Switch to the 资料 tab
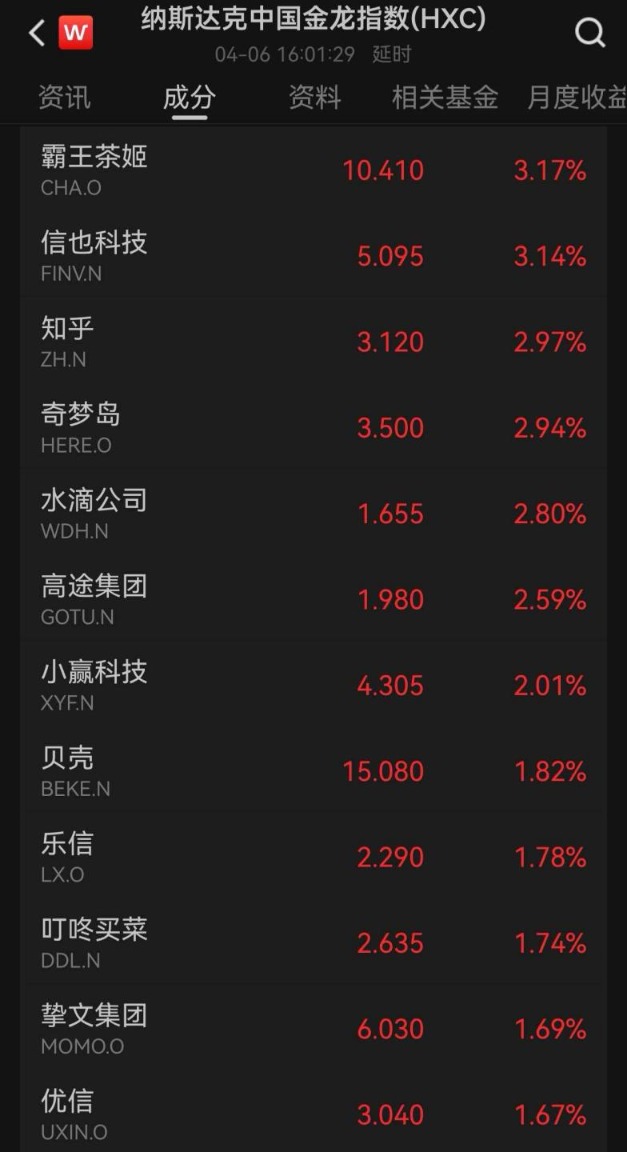The image size is (627, 1152). pos(314,98)
